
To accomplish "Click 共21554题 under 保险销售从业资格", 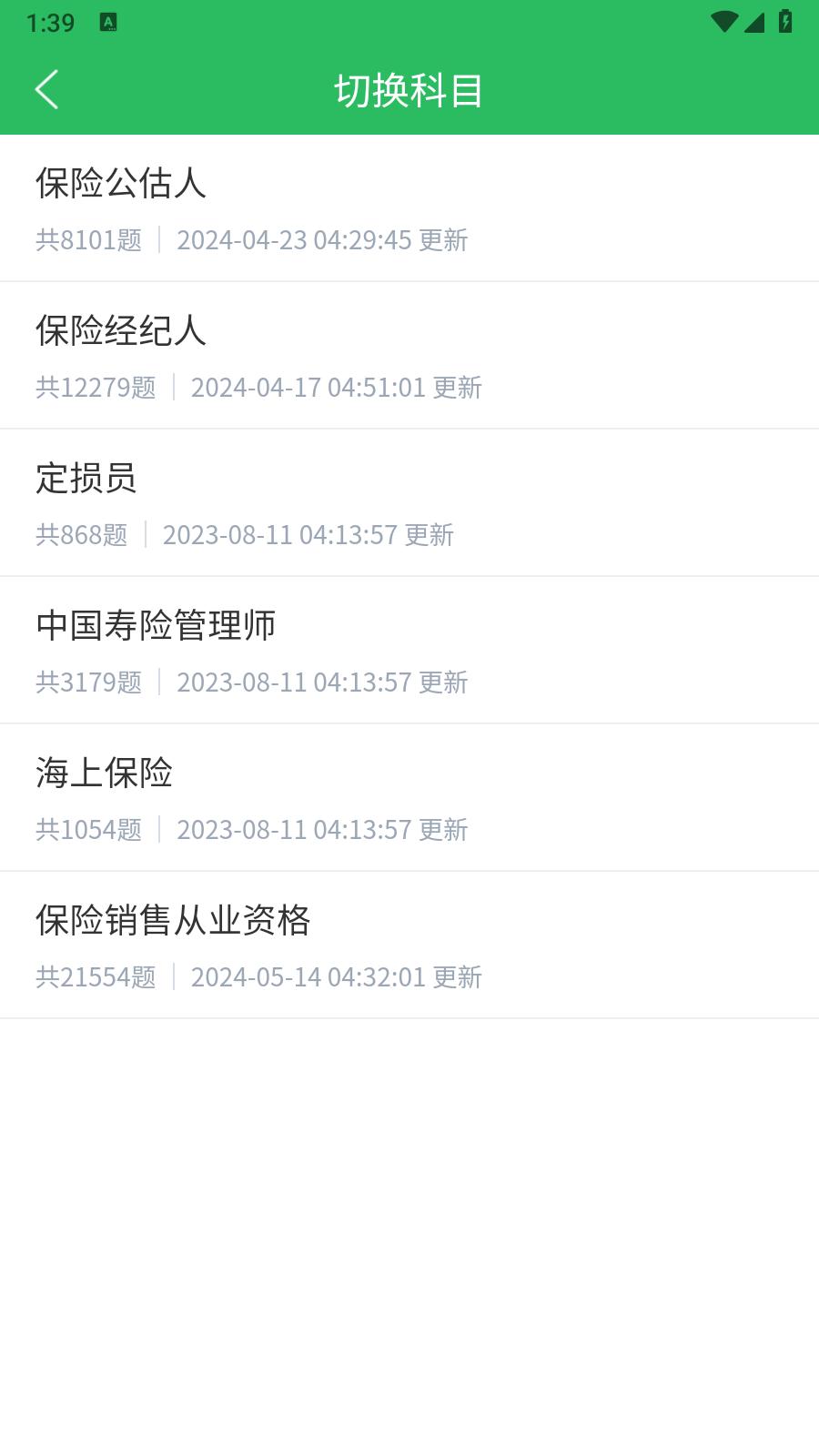I will click(x=96, y=977).
